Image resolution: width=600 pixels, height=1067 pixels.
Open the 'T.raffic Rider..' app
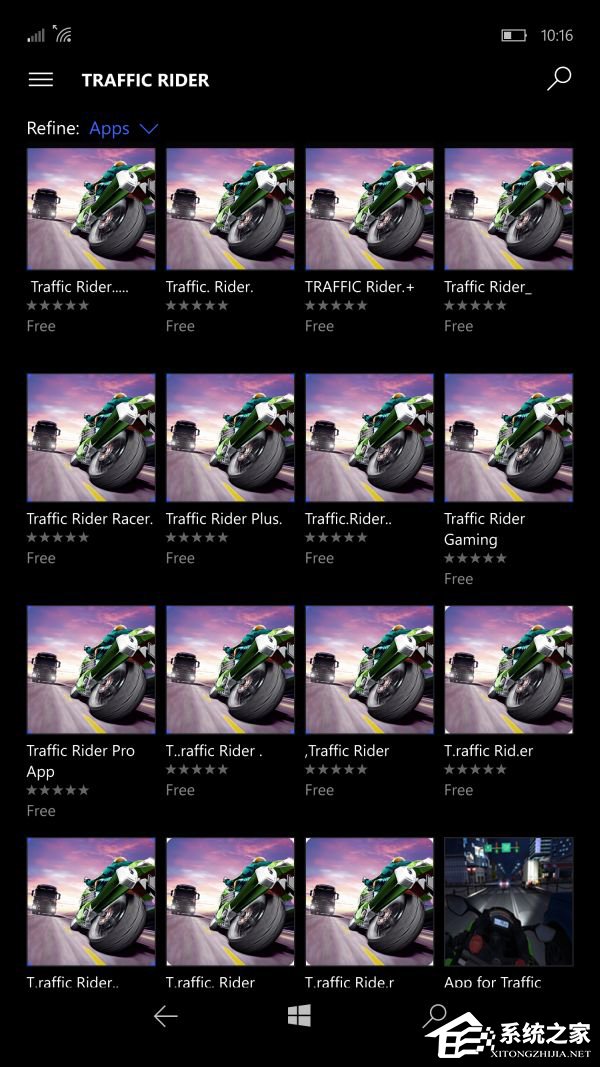(91, 902)
